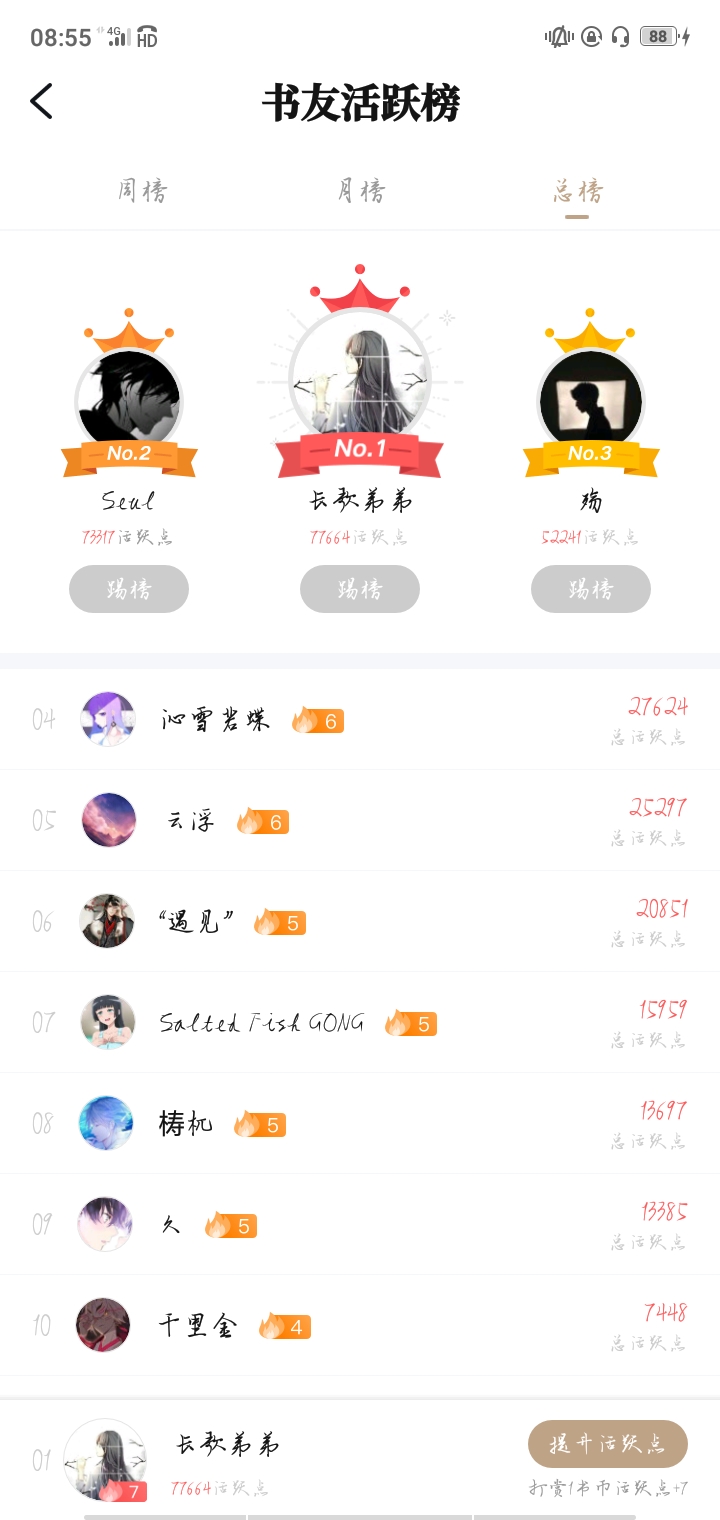Select the 总榜 tab
Image resolution: width=720 pixels, height=1520 pixels.
pyautogui.click(x=578, y=190)
